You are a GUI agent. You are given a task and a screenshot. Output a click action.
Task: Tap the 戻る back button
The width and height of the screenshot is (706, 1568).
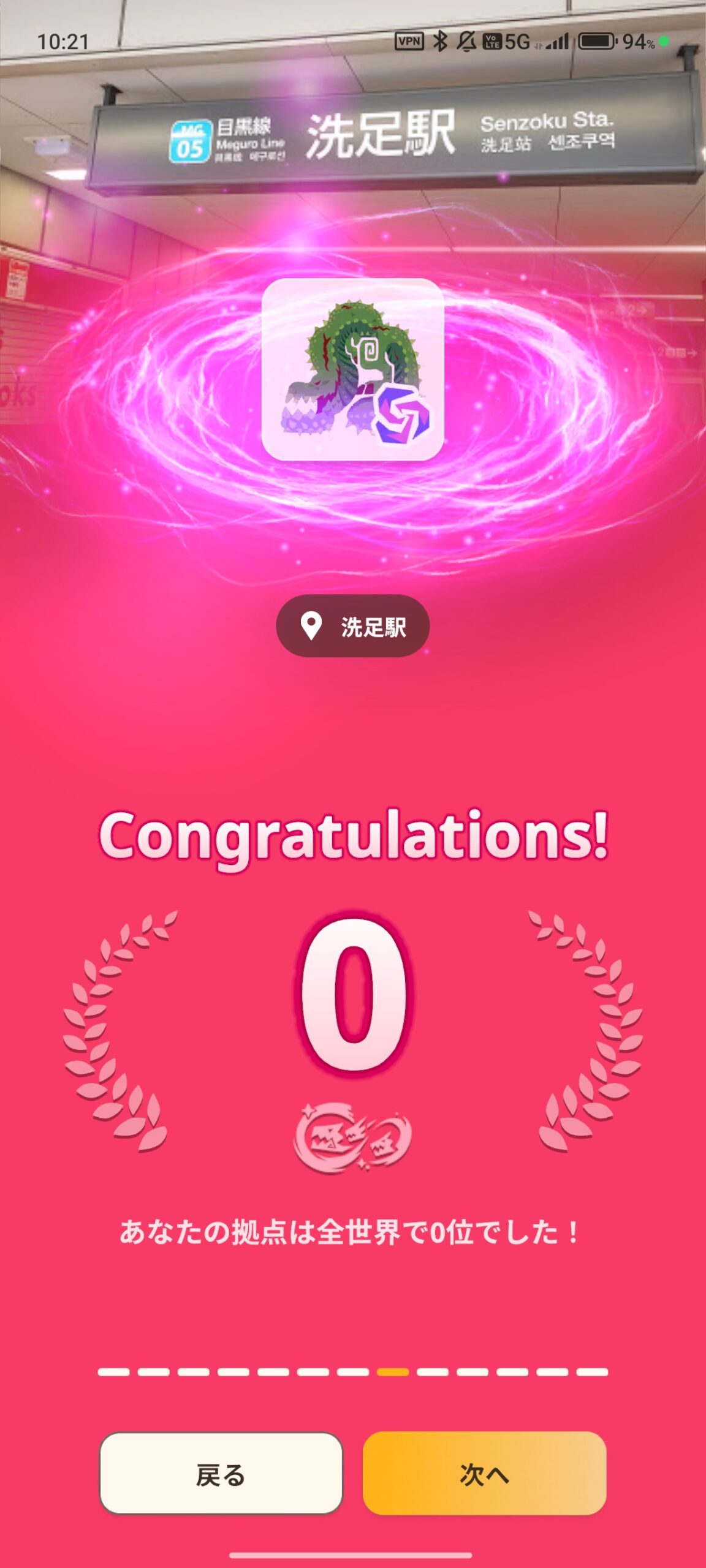click(x=221, y=1474)
